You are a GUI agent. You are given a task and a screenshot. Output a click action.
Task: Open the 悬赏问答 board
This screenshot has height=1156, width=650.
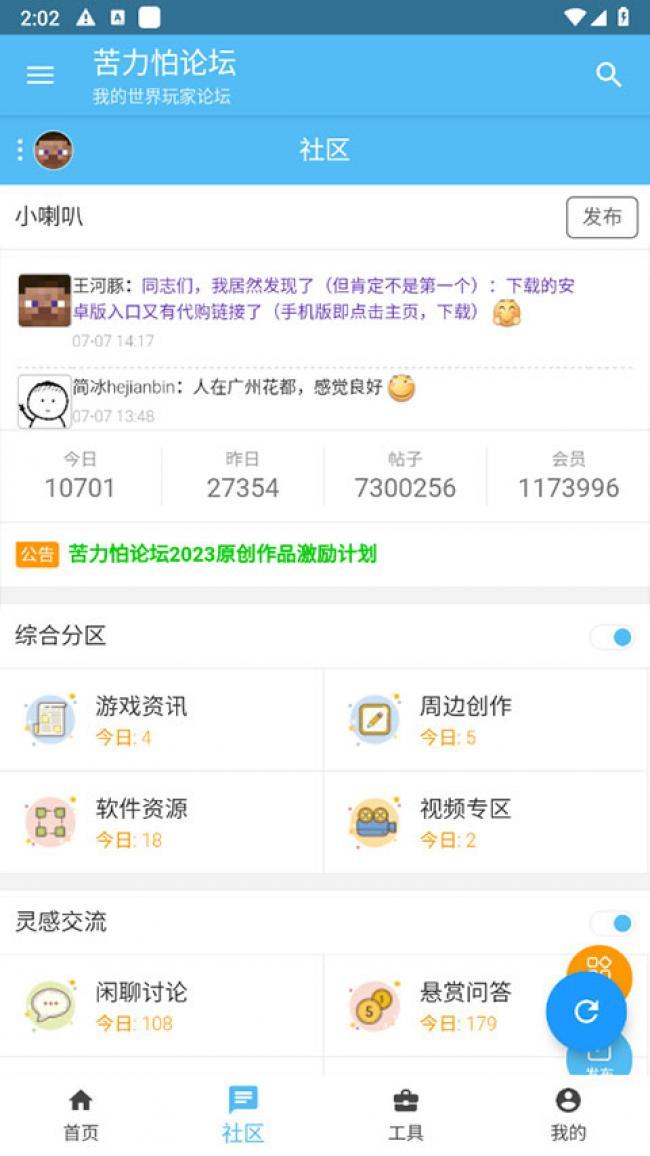click(x=465, y=1006)
